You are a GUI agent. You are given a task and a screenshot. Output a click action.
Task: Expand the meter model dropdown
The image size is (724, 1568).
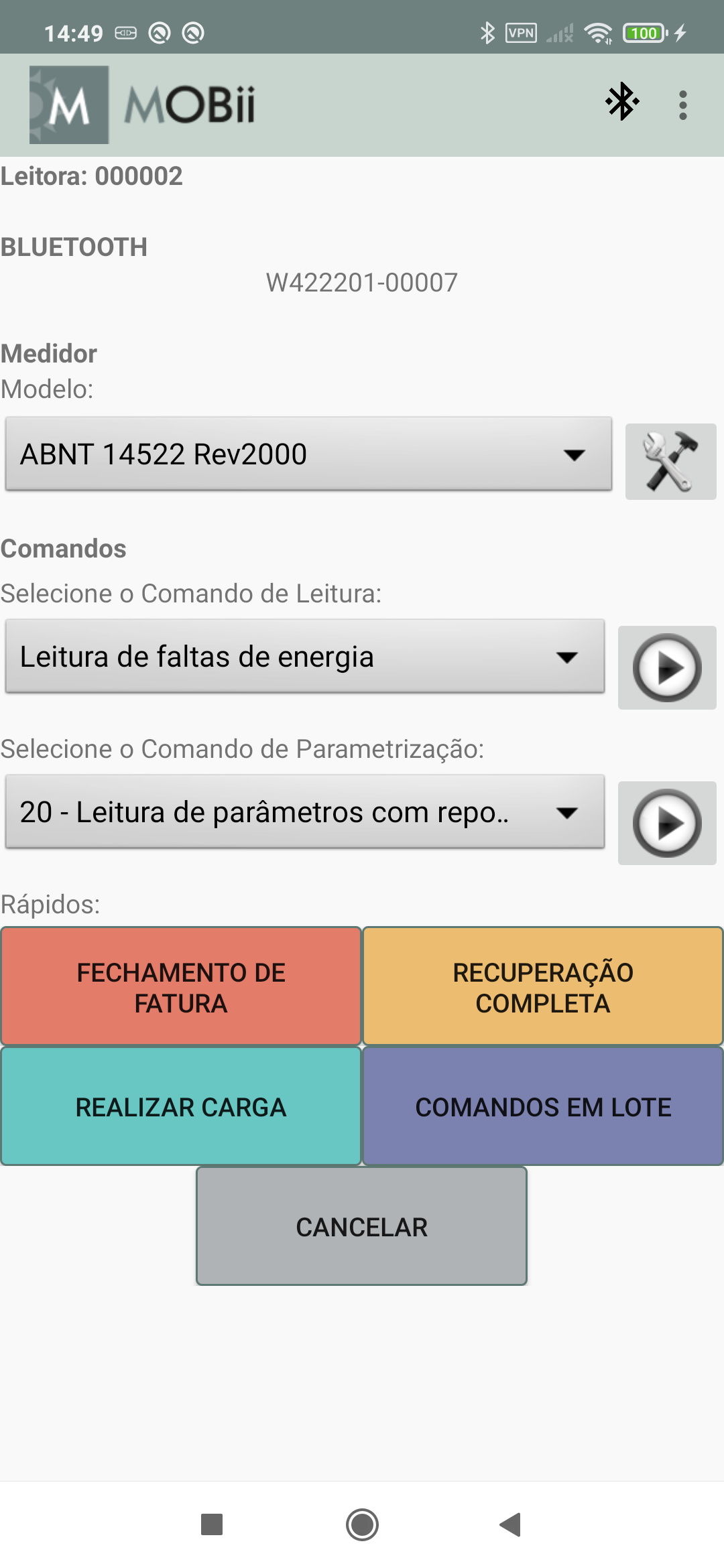(x=308, y=454)
